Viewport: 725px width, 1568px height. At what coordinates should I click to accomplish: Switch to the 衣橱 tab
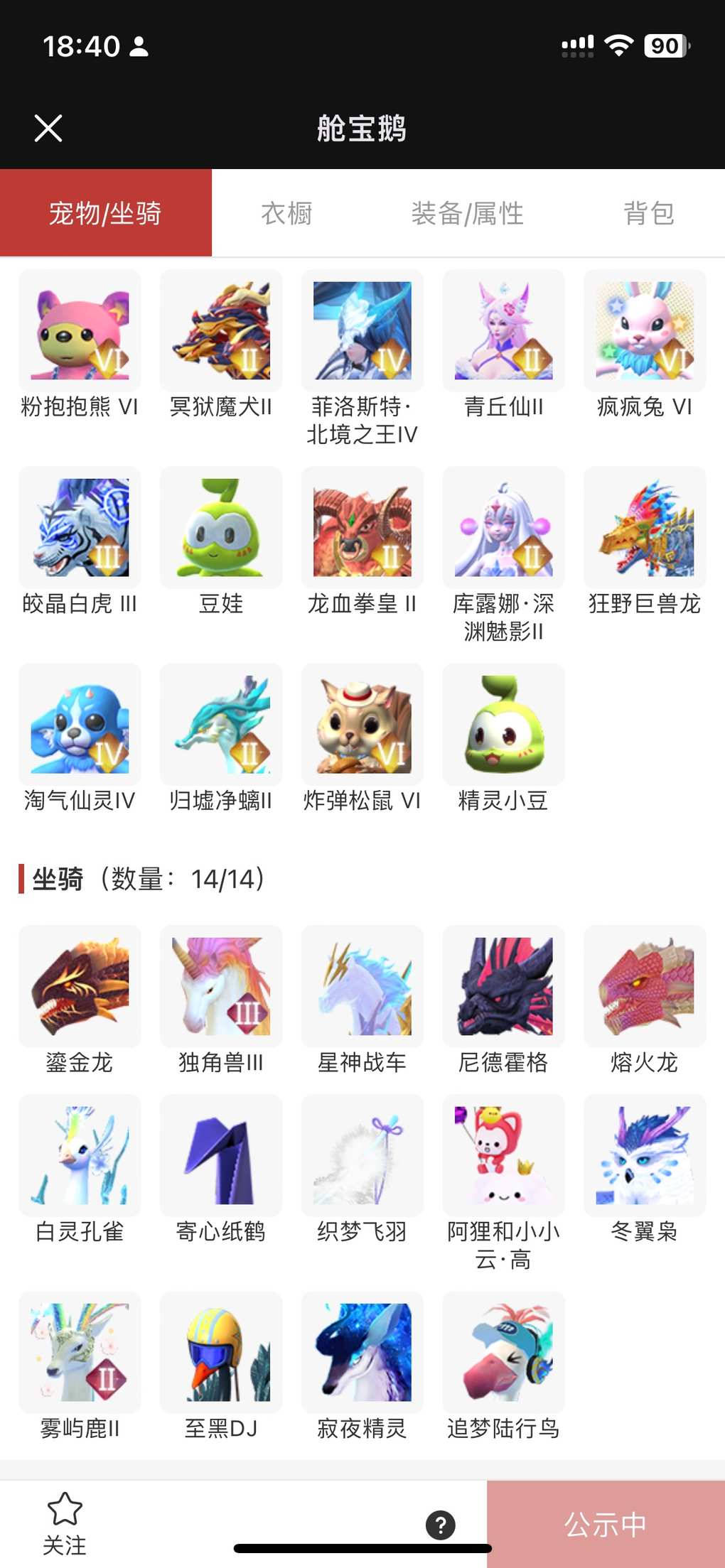[286, 213]
